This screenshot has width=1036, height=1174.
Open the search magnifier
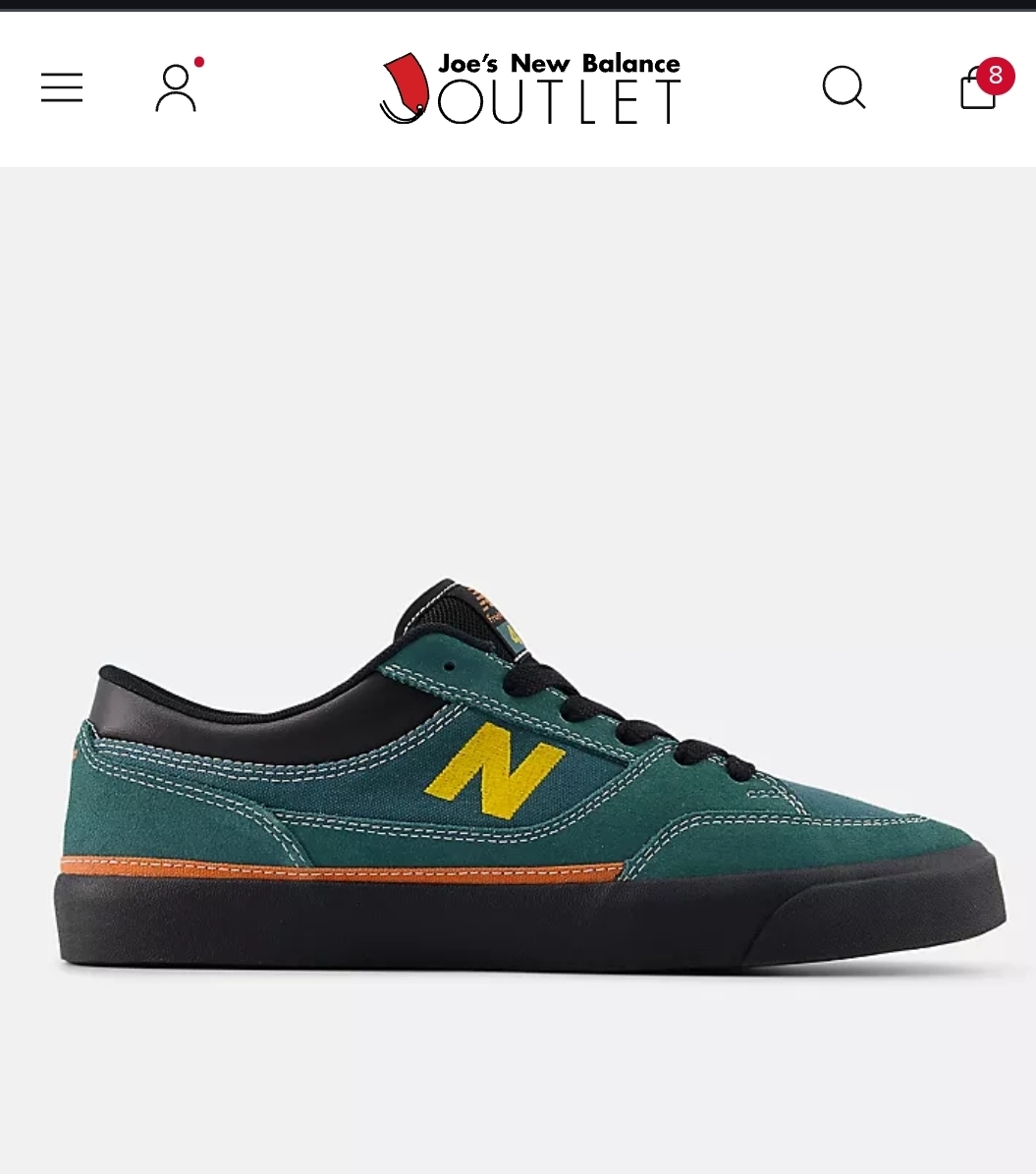[x=844, y=87]
